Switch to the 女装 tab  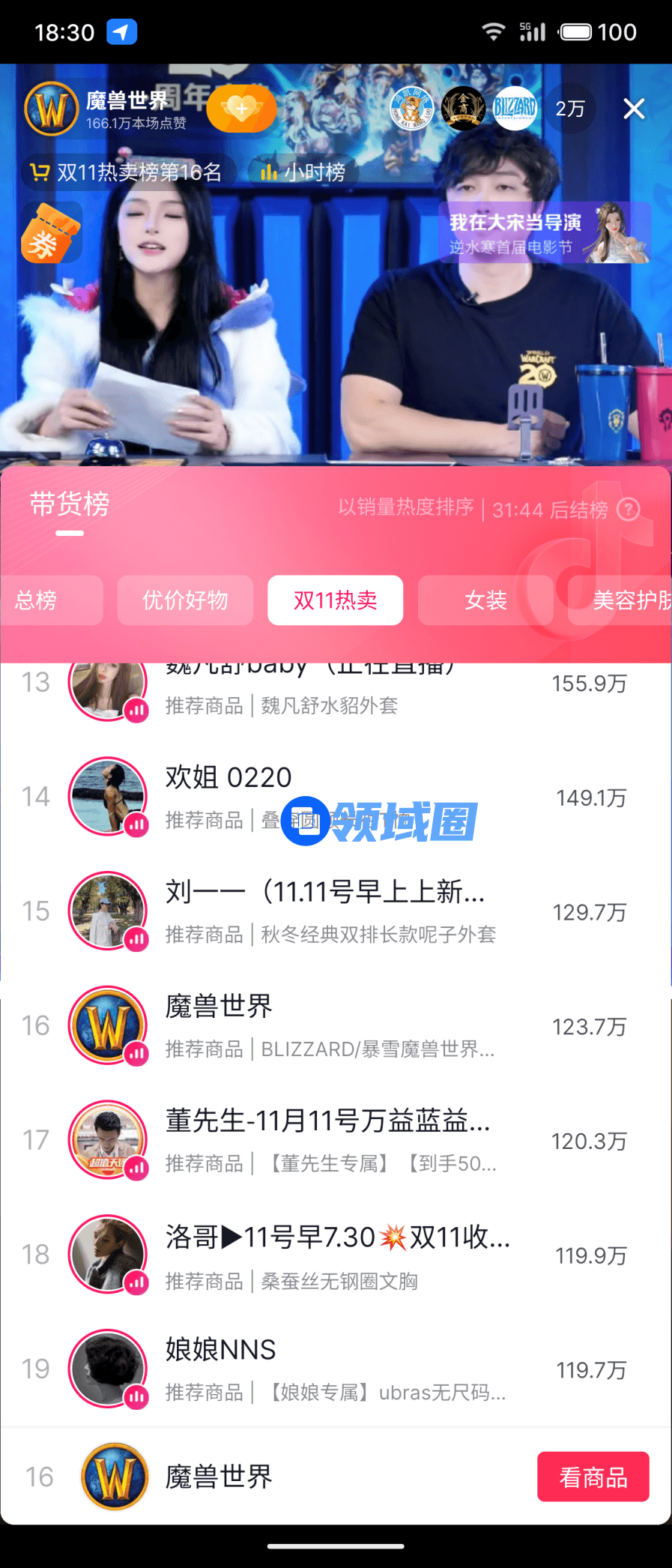coord(485,600)
